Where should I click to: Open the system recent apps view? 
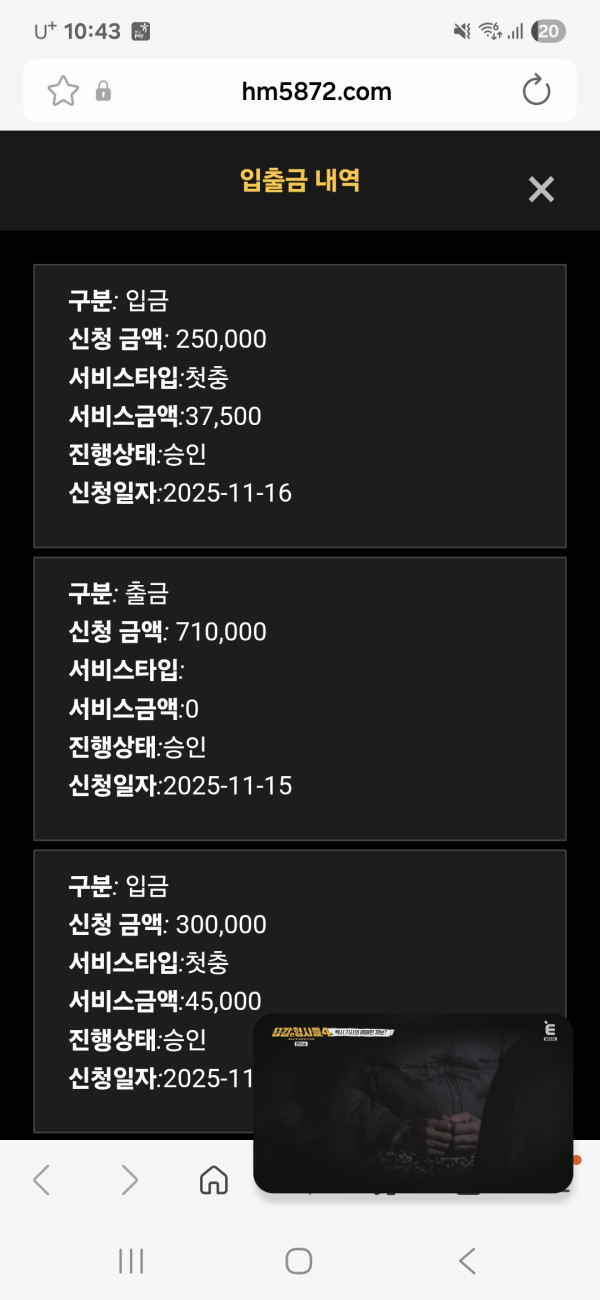pyautogui.click(x=131, y=1261)
